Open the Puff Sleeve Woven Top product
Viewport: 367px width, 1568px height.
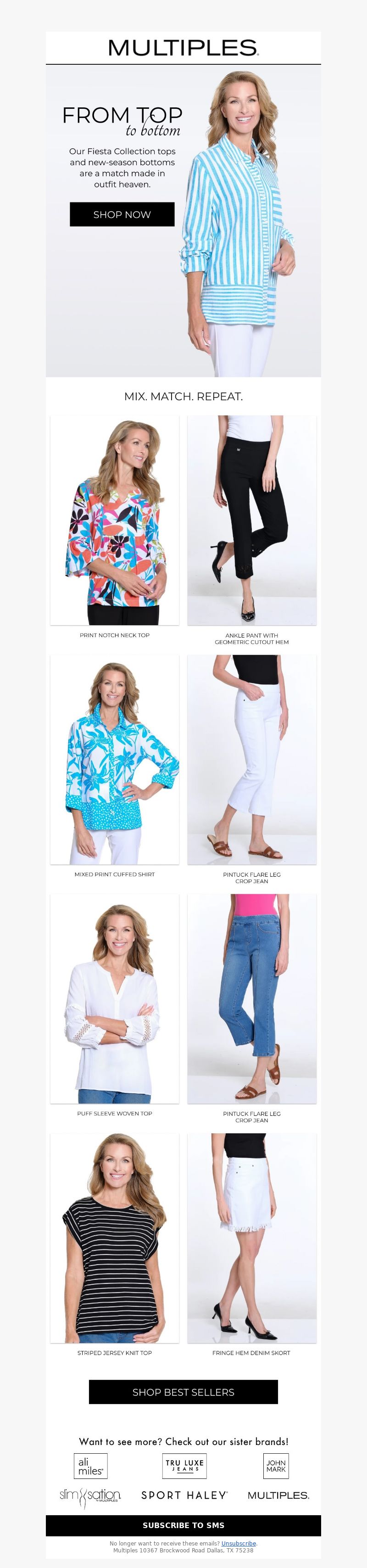pyautogui.click(x=114, y=999)
